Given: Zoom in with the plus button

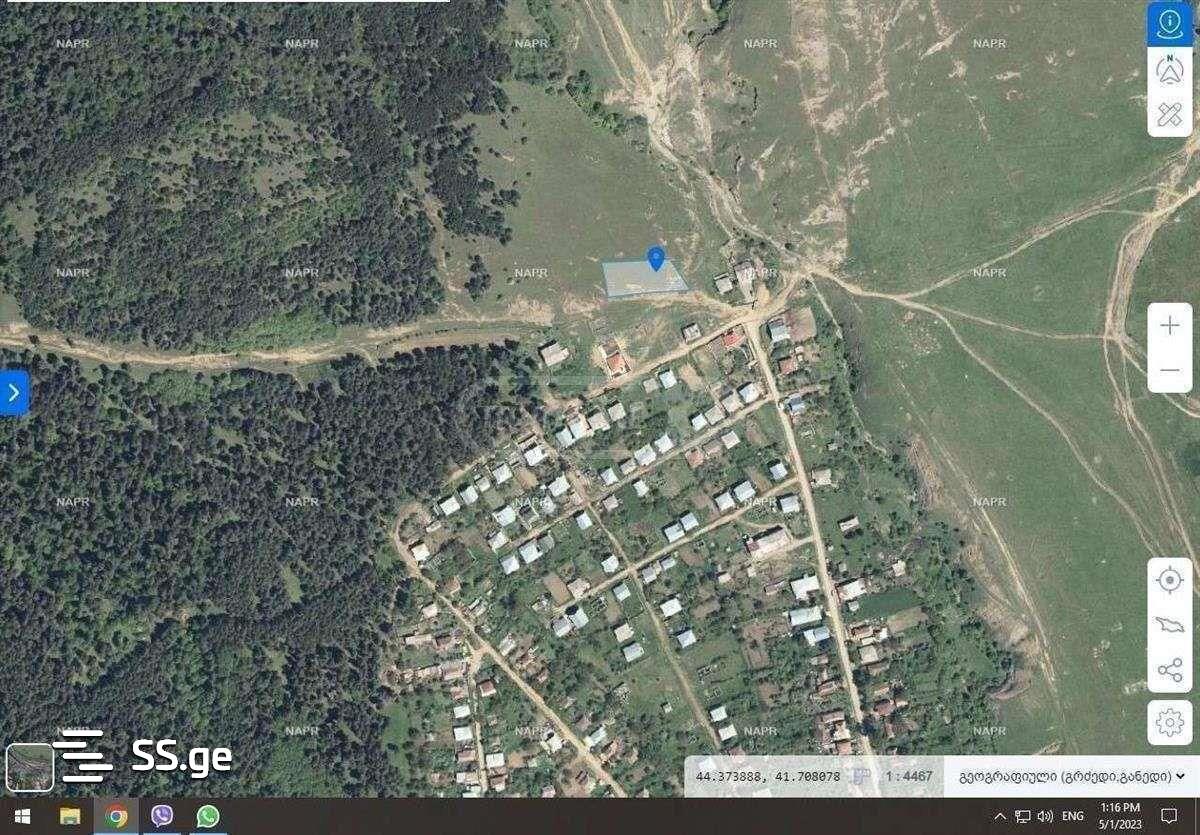Looking at the screenshot, I should click(x=1169, y=326).
